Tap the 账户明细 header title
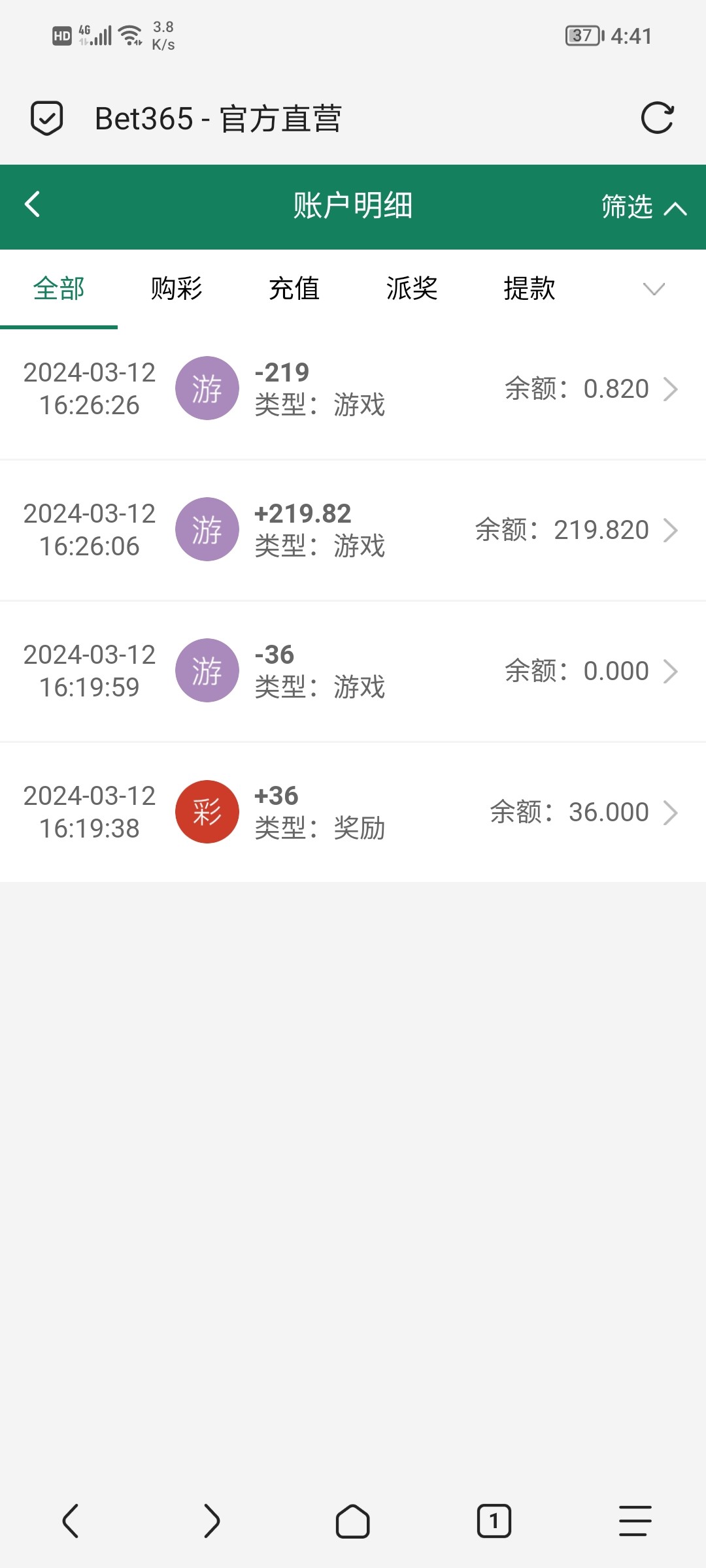Screen dimensions: 706x1568 352,204
